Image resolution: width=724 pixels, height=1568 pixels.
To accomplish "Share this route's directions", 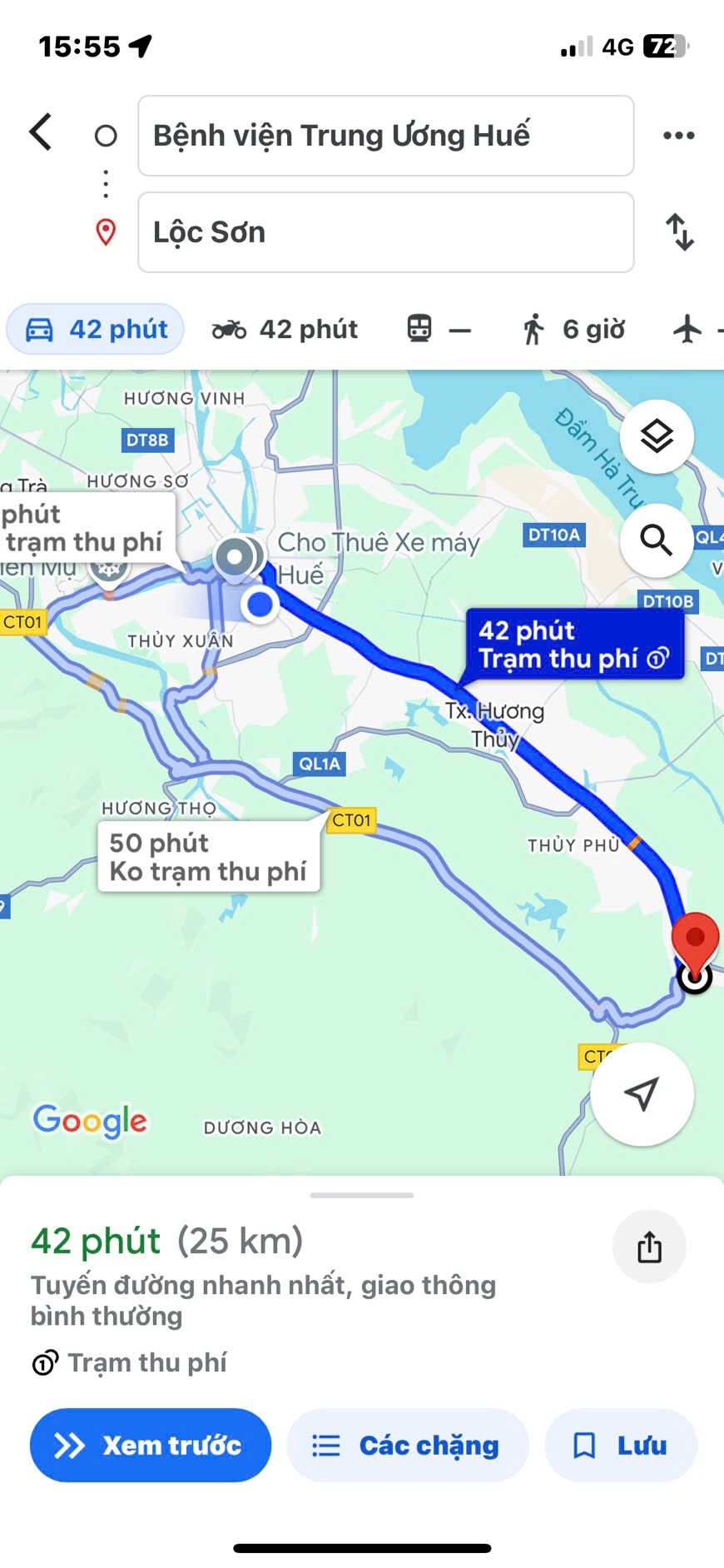I will (649, 1247).
